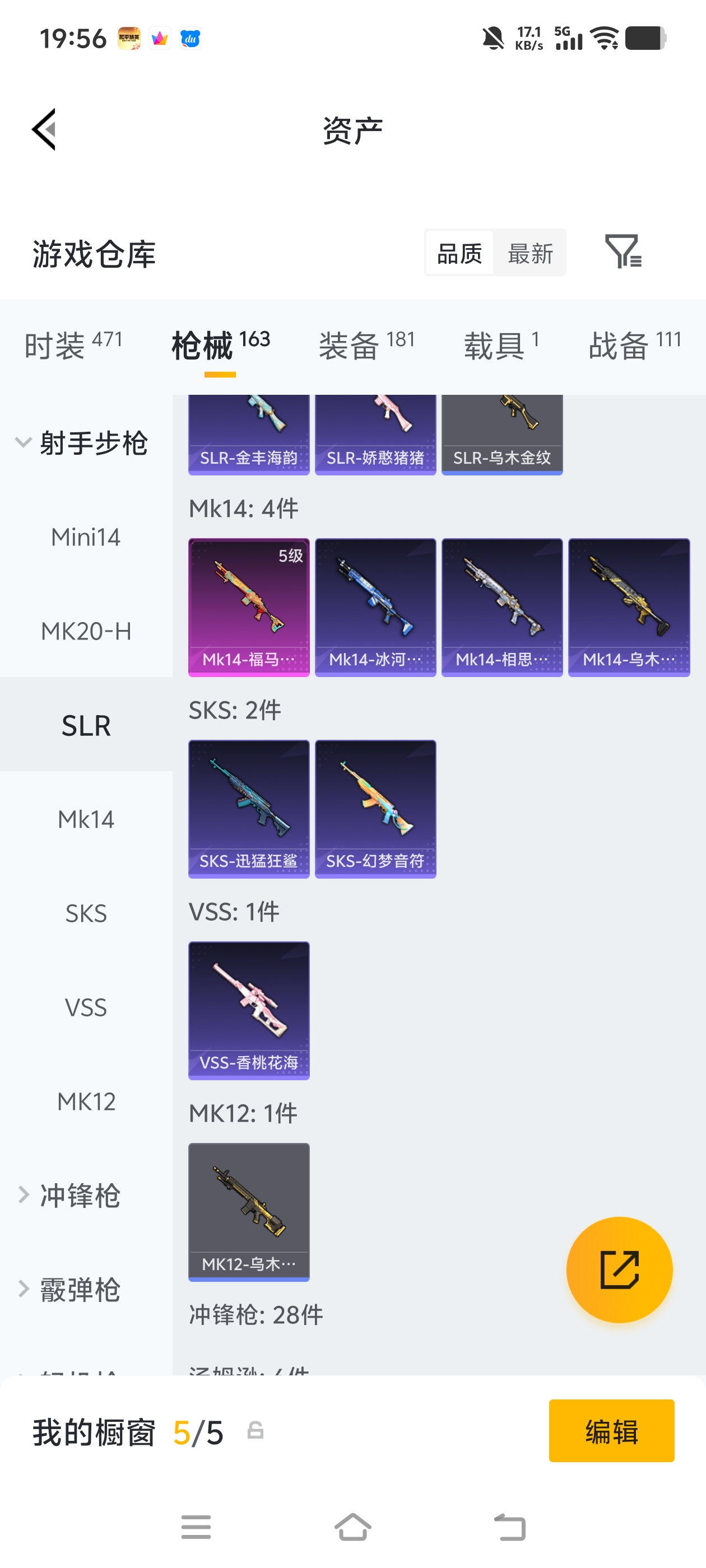Sort the warehouse by 最新
Viewport: 706px width, 1568px height.
tap(530, 253)
